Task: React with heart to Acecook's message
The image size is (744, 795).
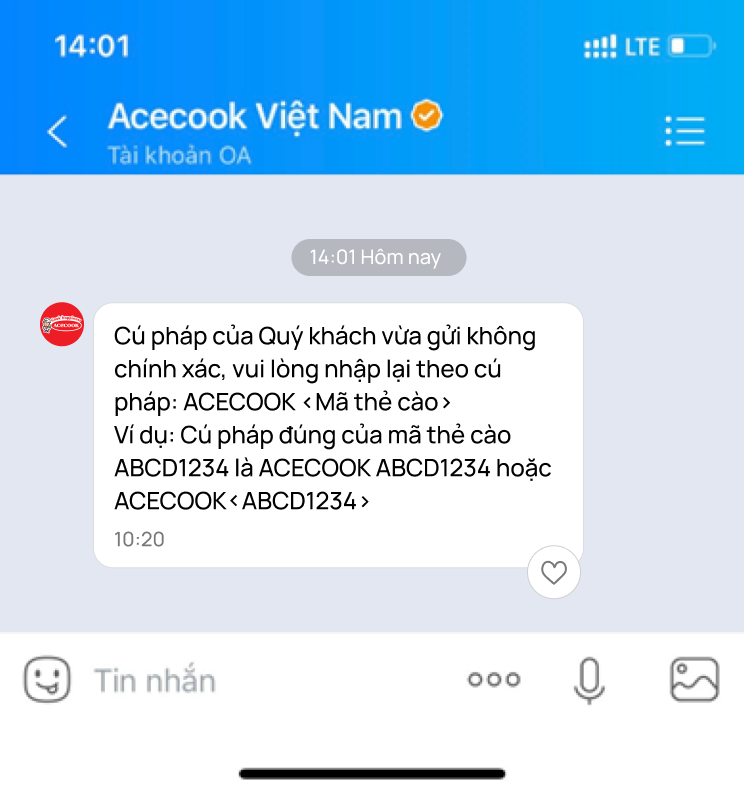Action: pyautogui.click(x=553, y=573)
